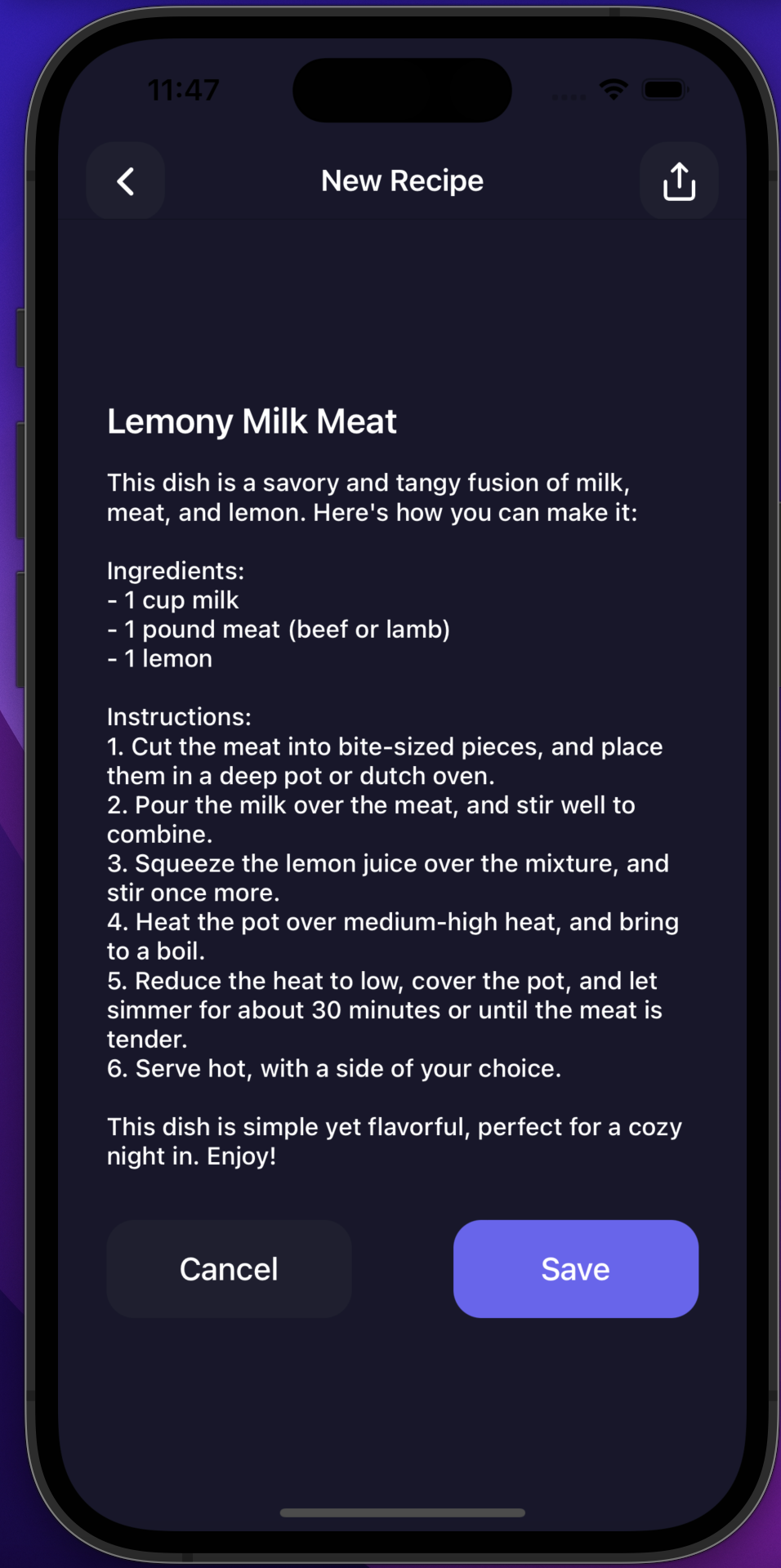The height and width of the screenshot is (1568, 781).
Task: Select the line listing 1 cup milk
Action: [172, 599]
